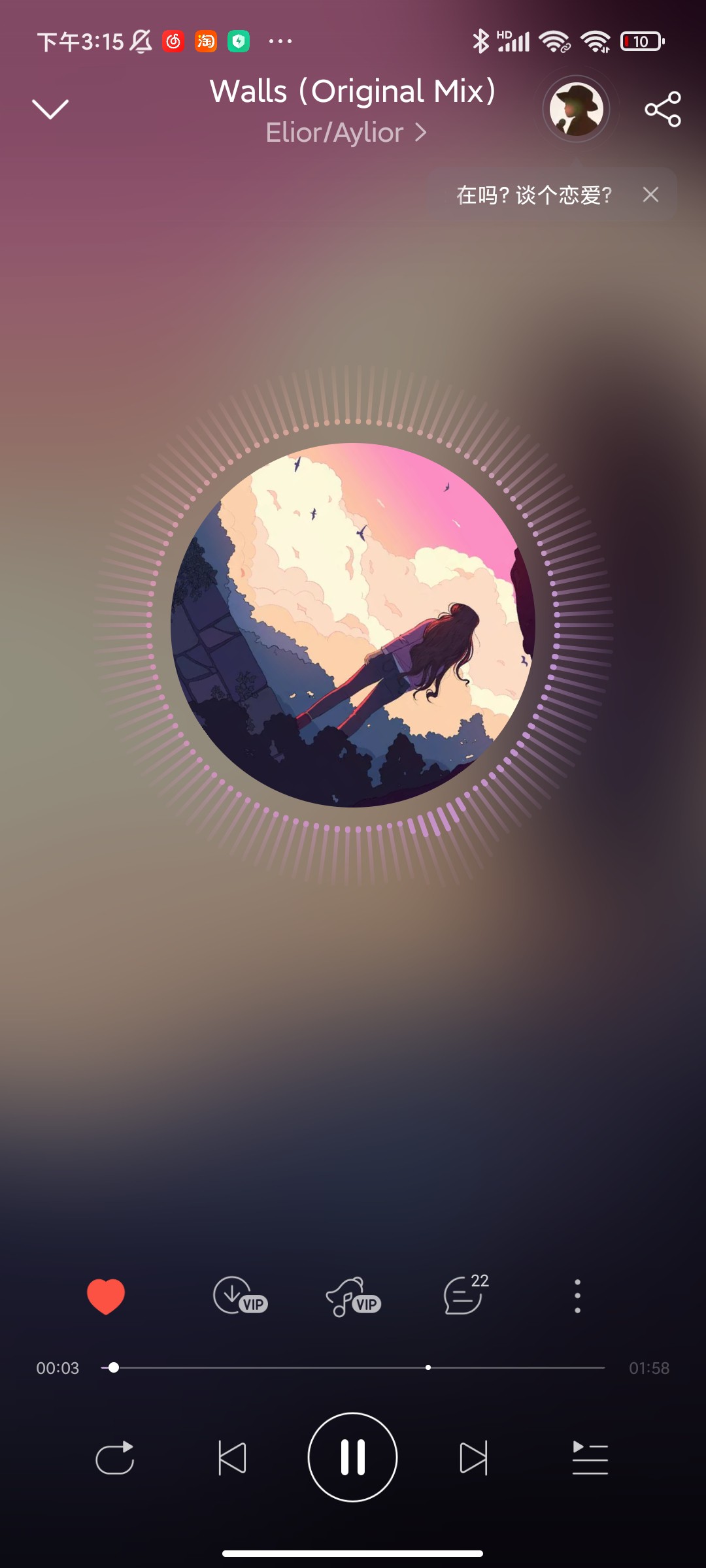This screenshot has width=706, height=1568.
Task: Skip to the next track
Action: click(473, 1458)
